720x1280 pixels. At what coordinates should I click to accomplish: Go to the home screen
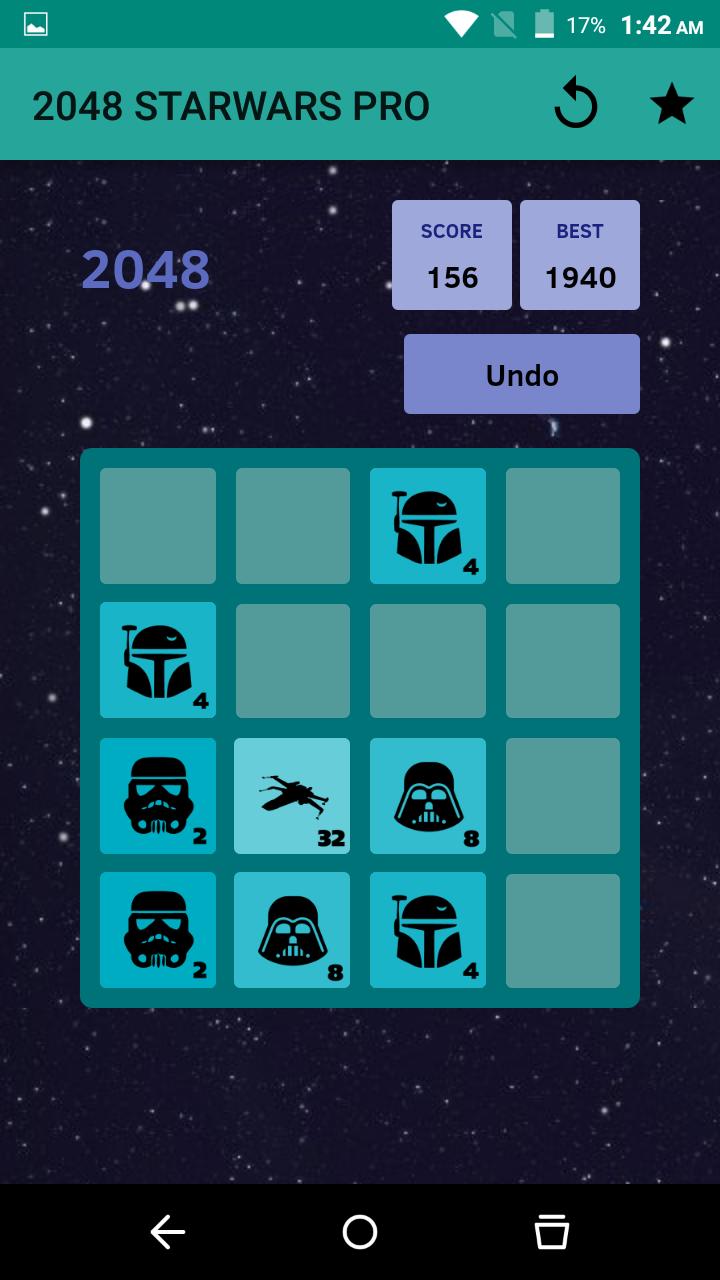point(360,1232)
